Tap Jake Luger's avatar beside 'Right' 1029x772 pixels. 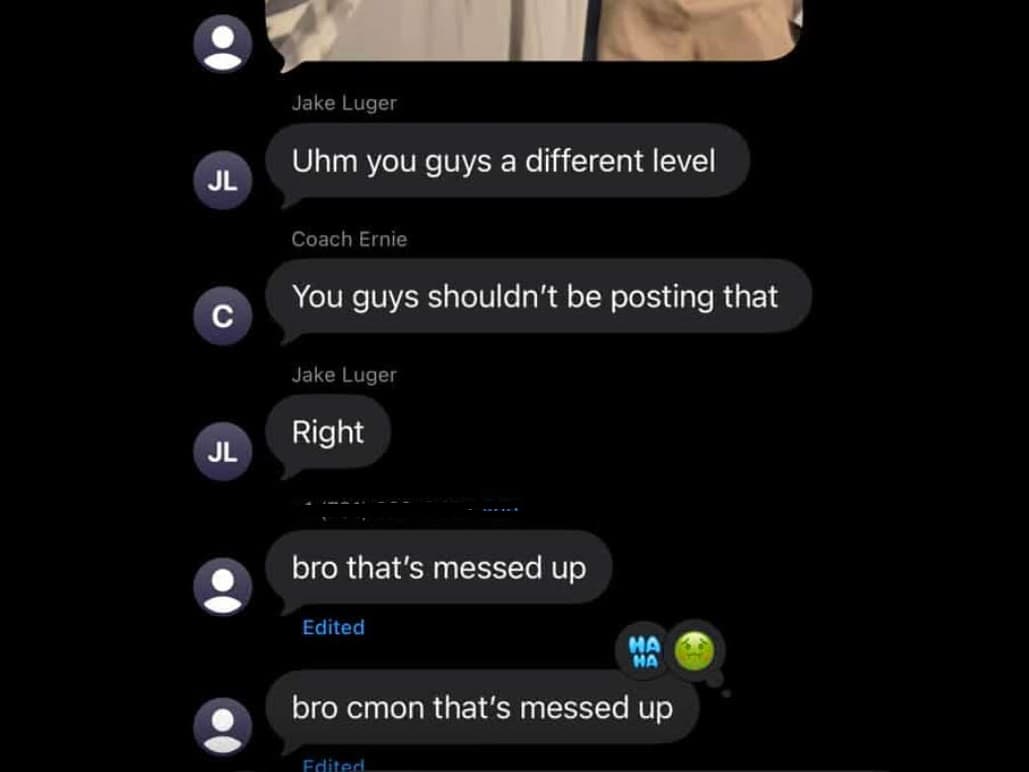click(222, 451)
